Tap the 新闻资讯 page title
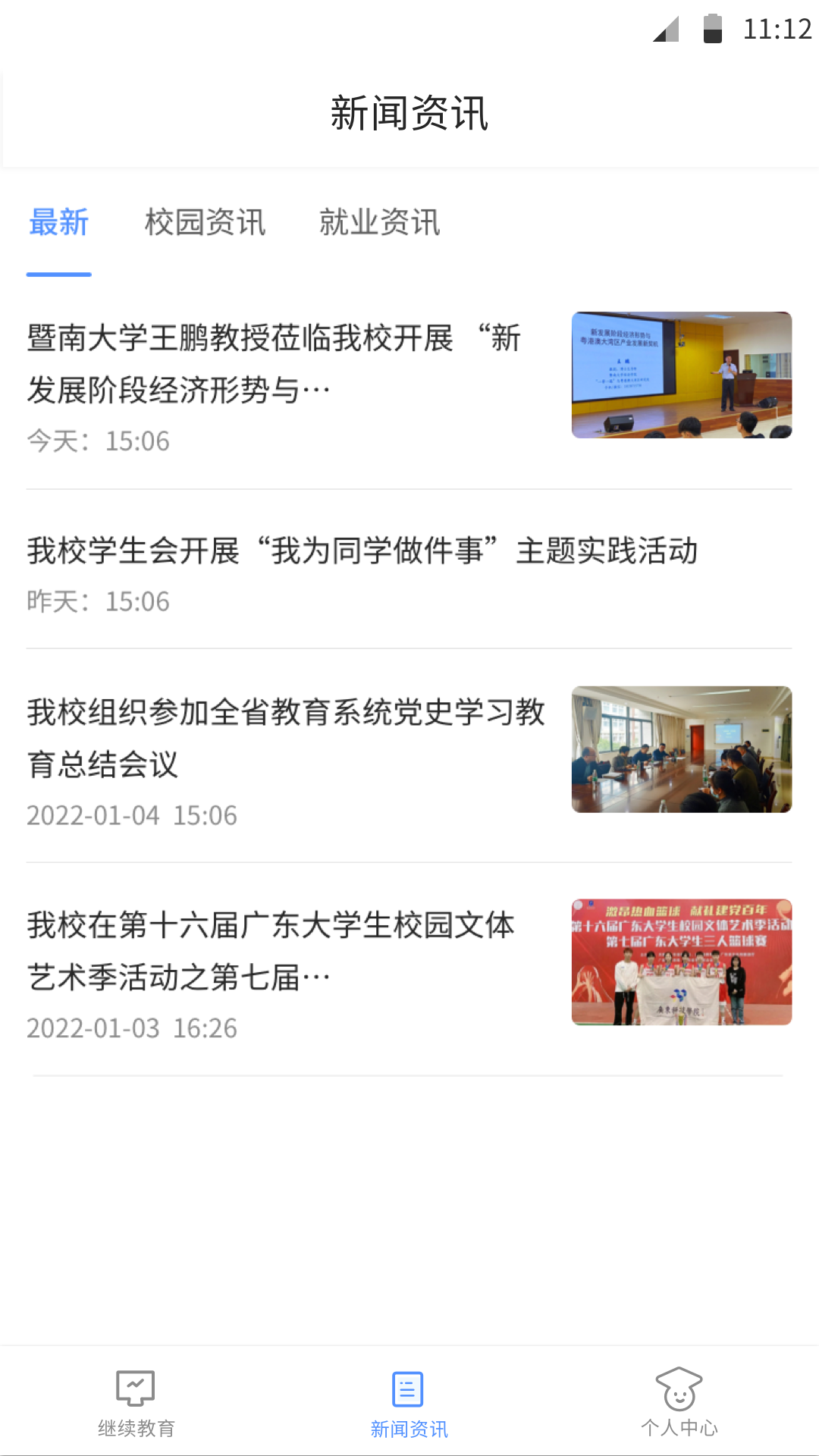Image resolution: width=819 pixels, height=1456 pixels. [409, 111]
